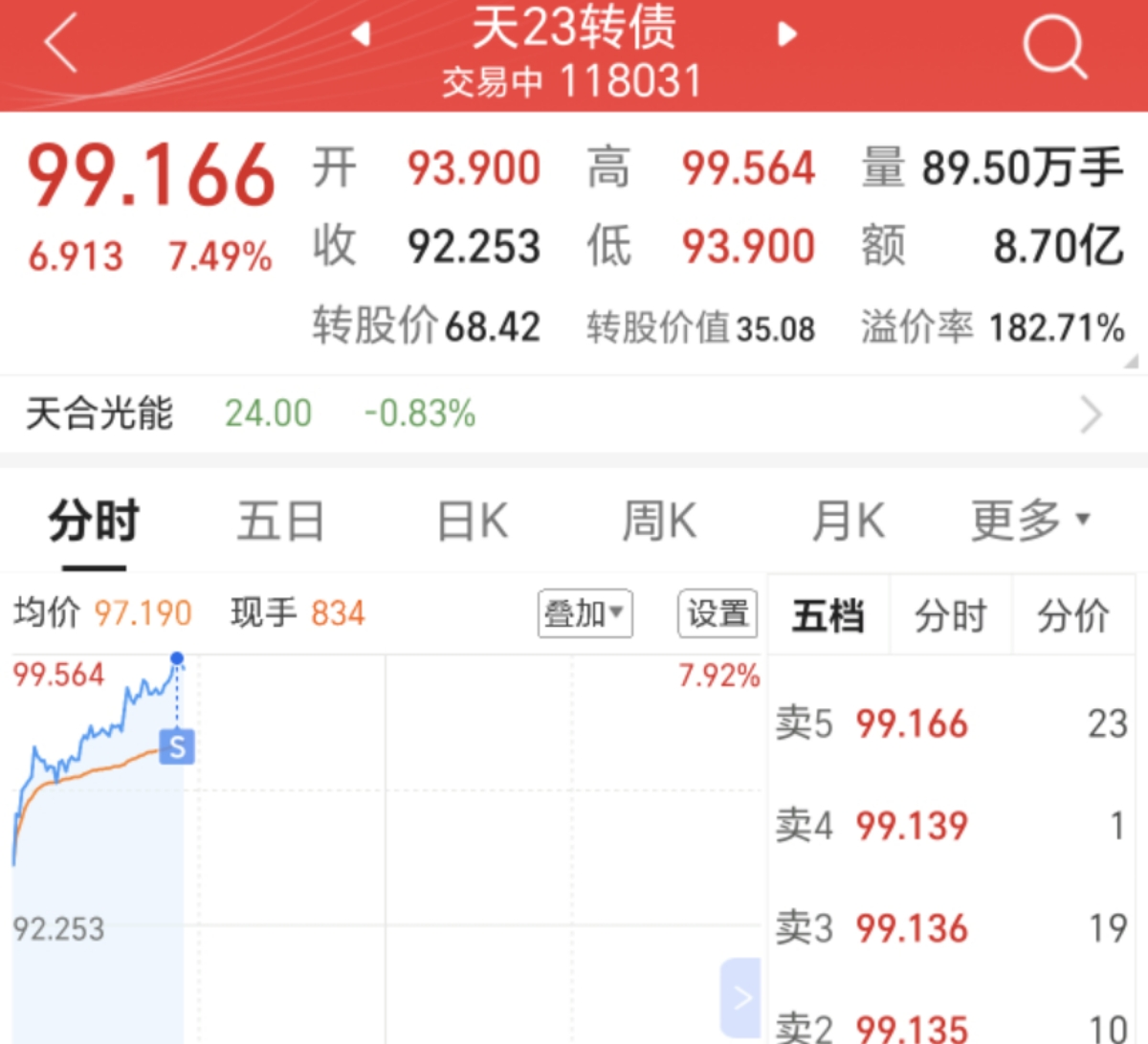This screenshot has width=1148, height=1044.
Task: Switch to the next security arrow
Action: point(786,34)
